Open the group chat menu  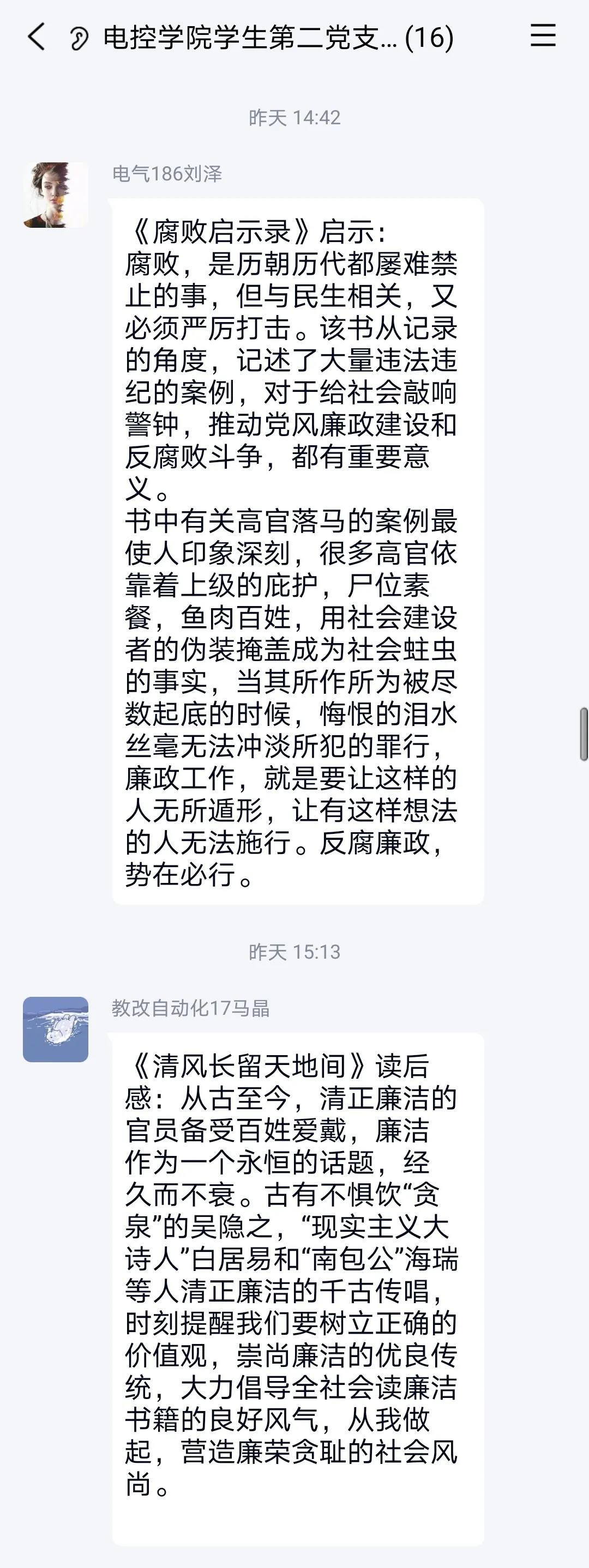543,35
